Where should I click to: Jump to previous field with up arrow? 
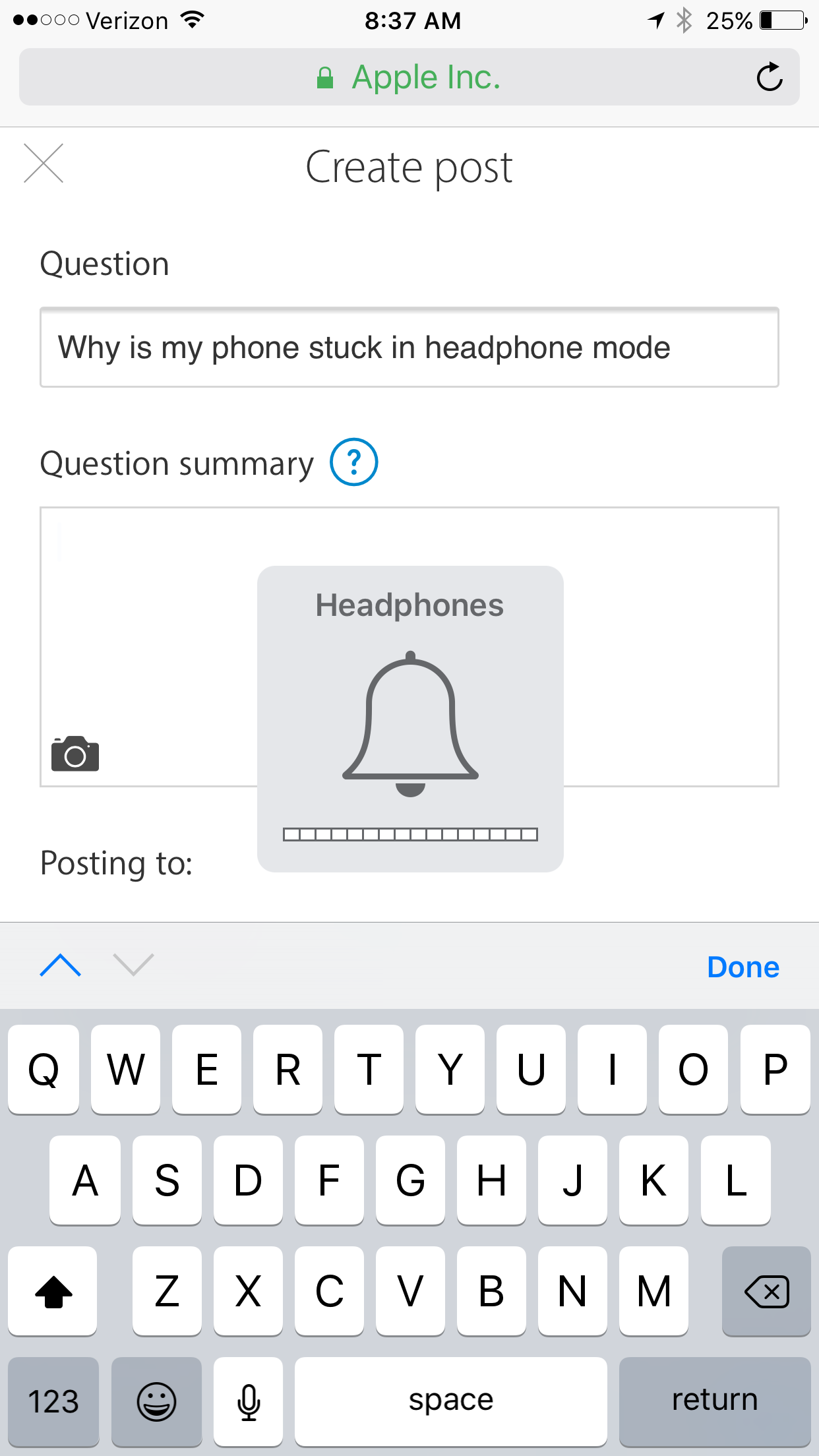tap(61, 966)
